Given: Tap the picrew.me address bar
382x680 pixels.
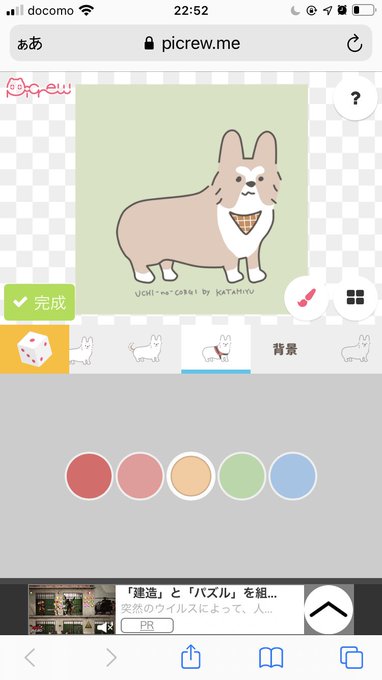Looking at the screenshot, I should pos(191,43).
